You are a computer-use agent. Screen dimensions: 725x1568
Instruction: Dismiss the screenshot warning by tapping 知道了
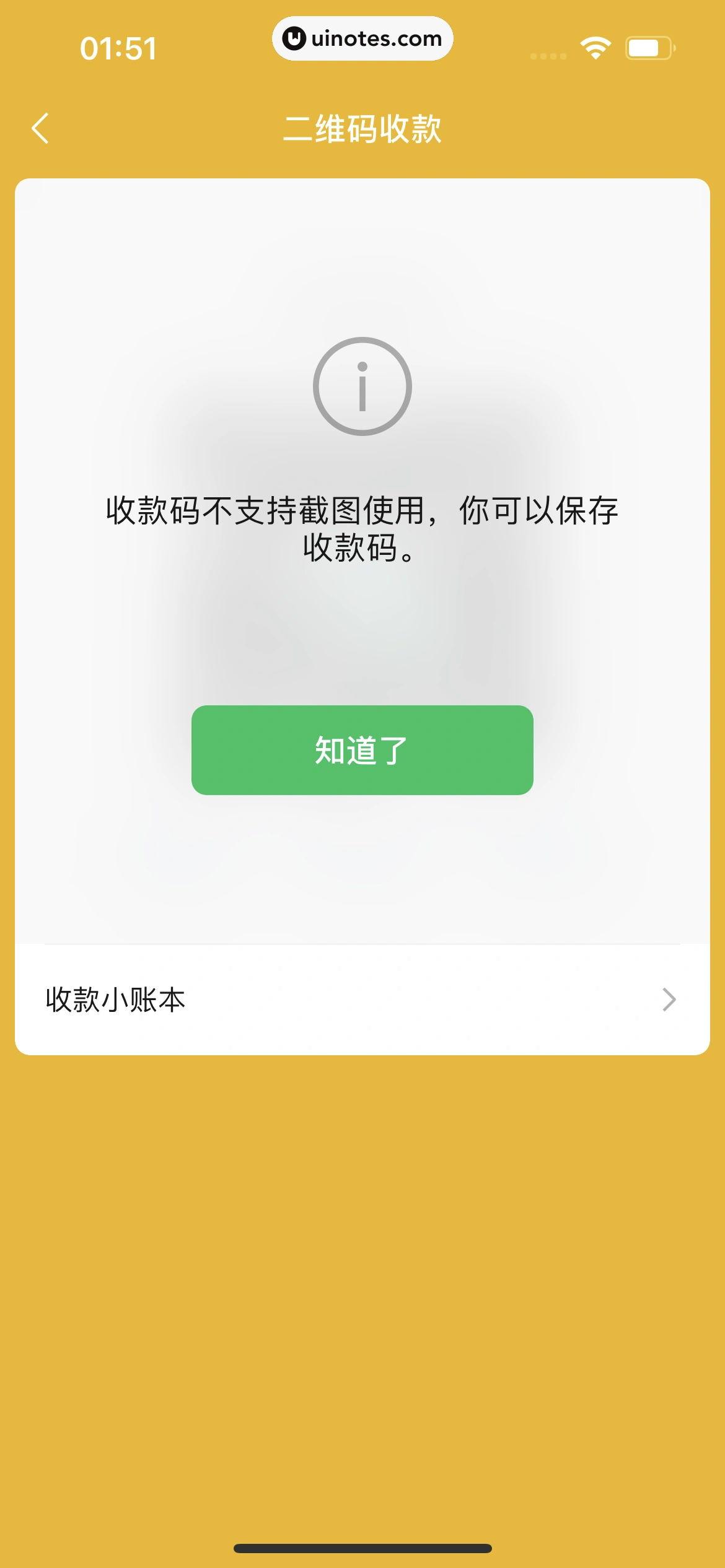point(362,751)
